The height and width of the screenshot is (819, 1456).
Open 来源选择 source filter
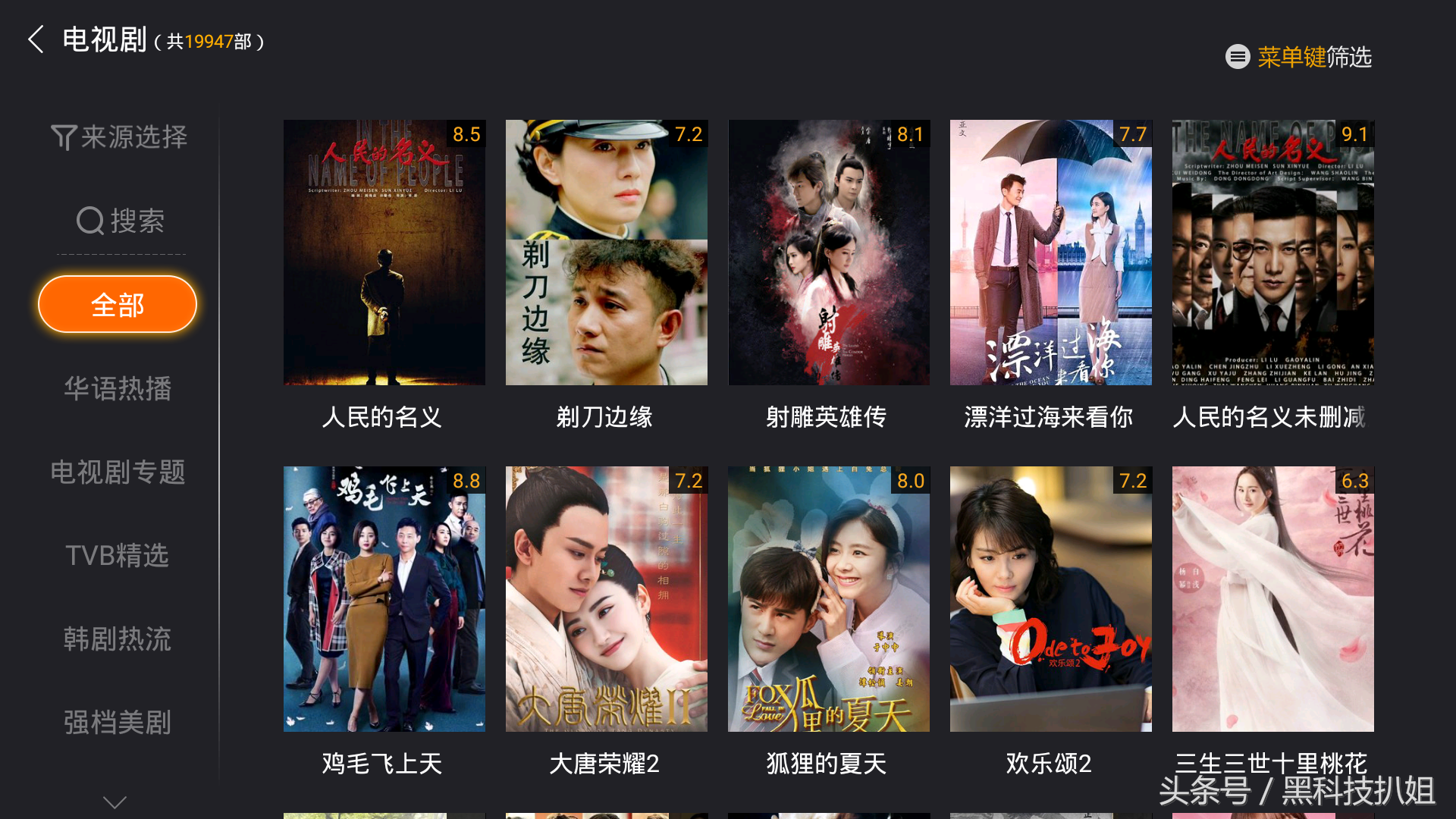pyautogui.click(x=118, y=137)
